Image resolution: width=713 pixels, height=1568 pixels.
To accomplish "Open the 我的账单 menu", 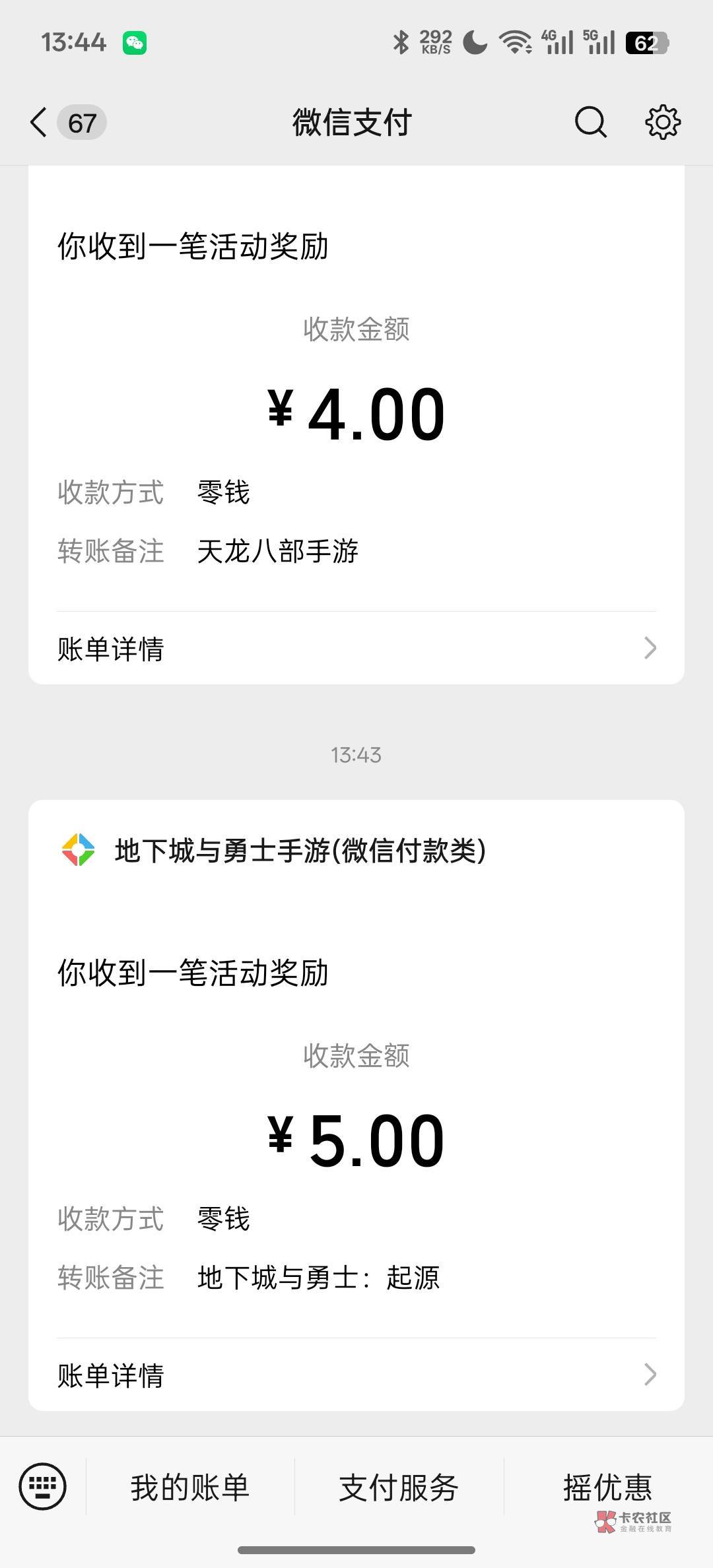I will [x=190, y=1487].
